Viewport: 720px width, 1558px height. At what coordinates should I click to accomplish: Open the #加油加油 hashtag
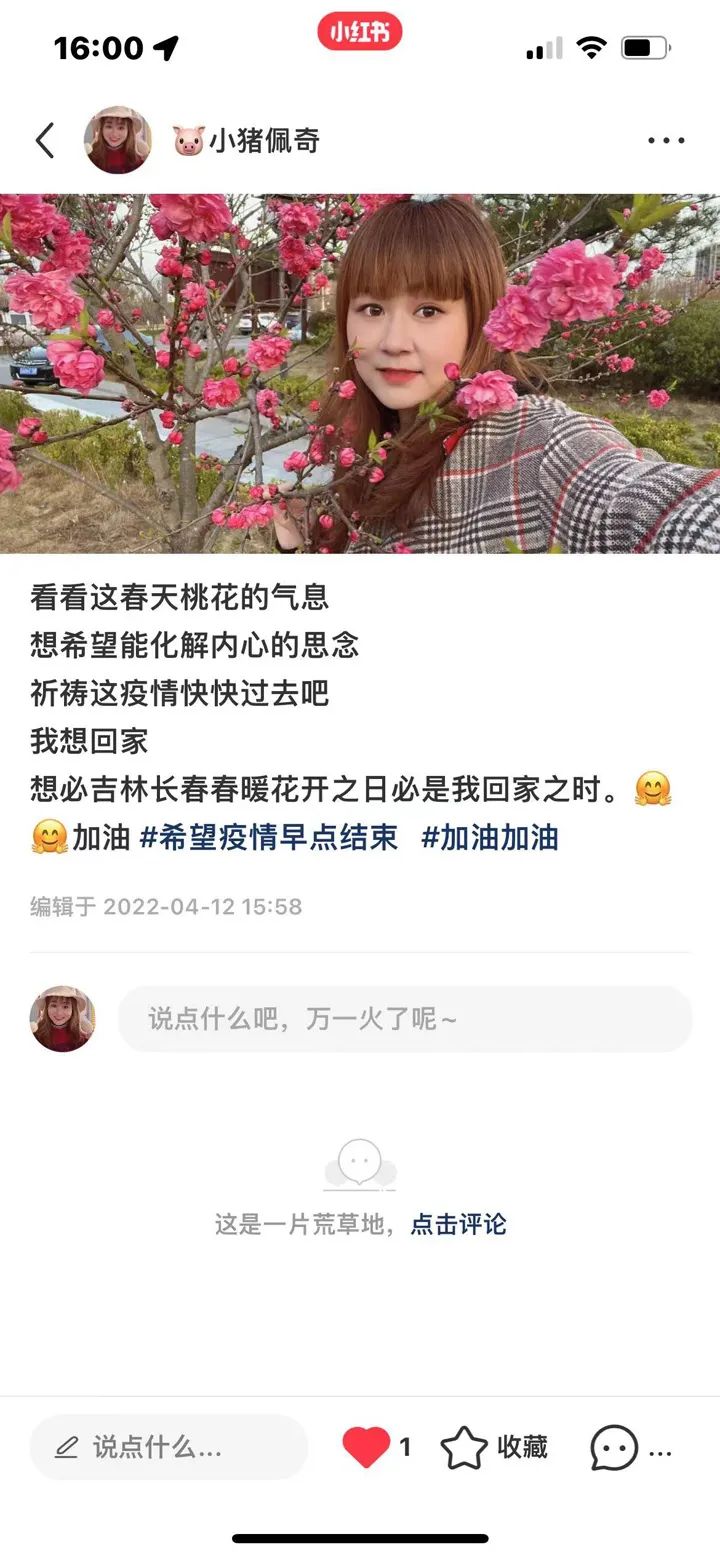click(489, 837)
